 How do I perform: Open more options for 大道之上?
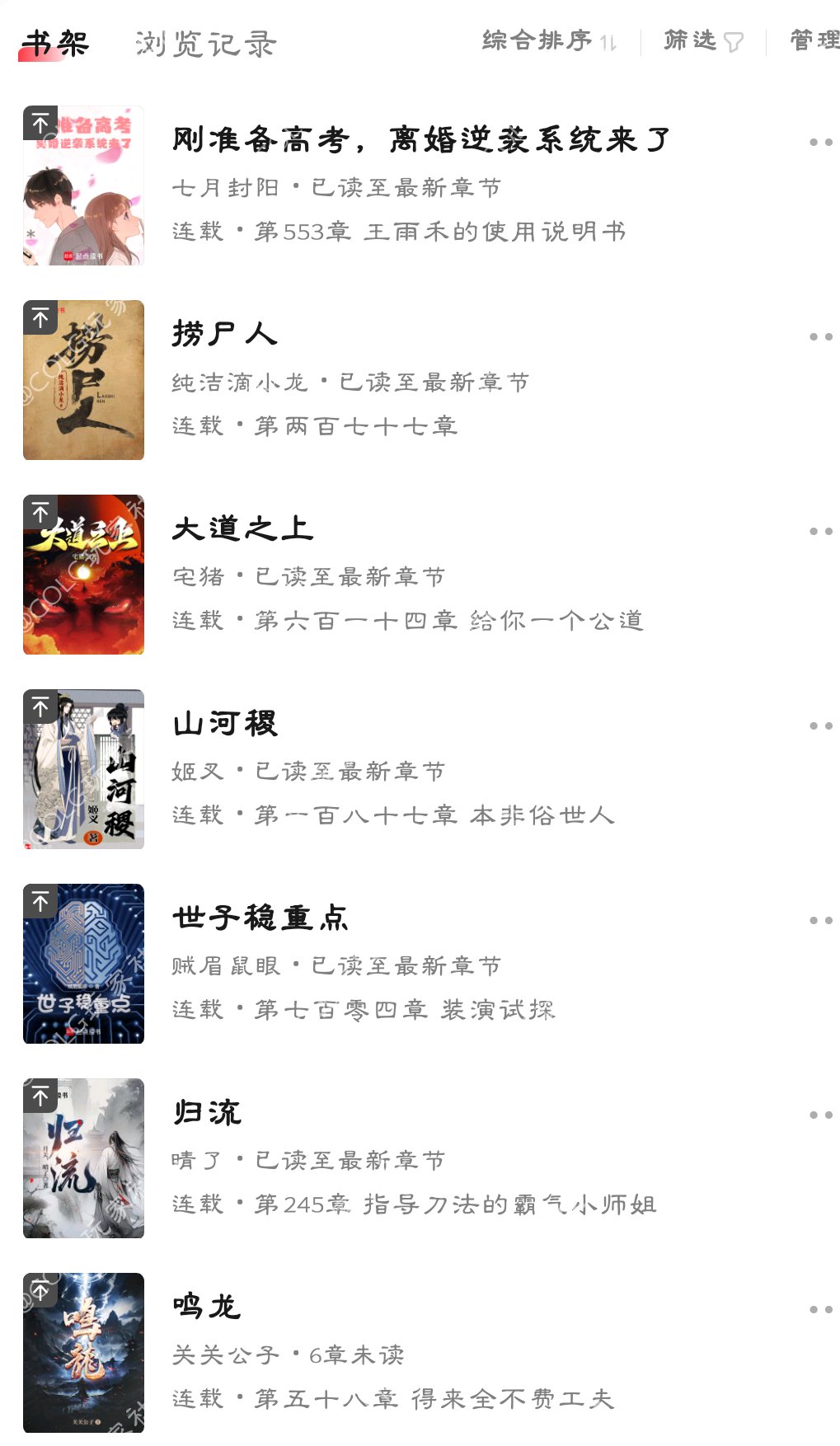(x=820, y=531)
